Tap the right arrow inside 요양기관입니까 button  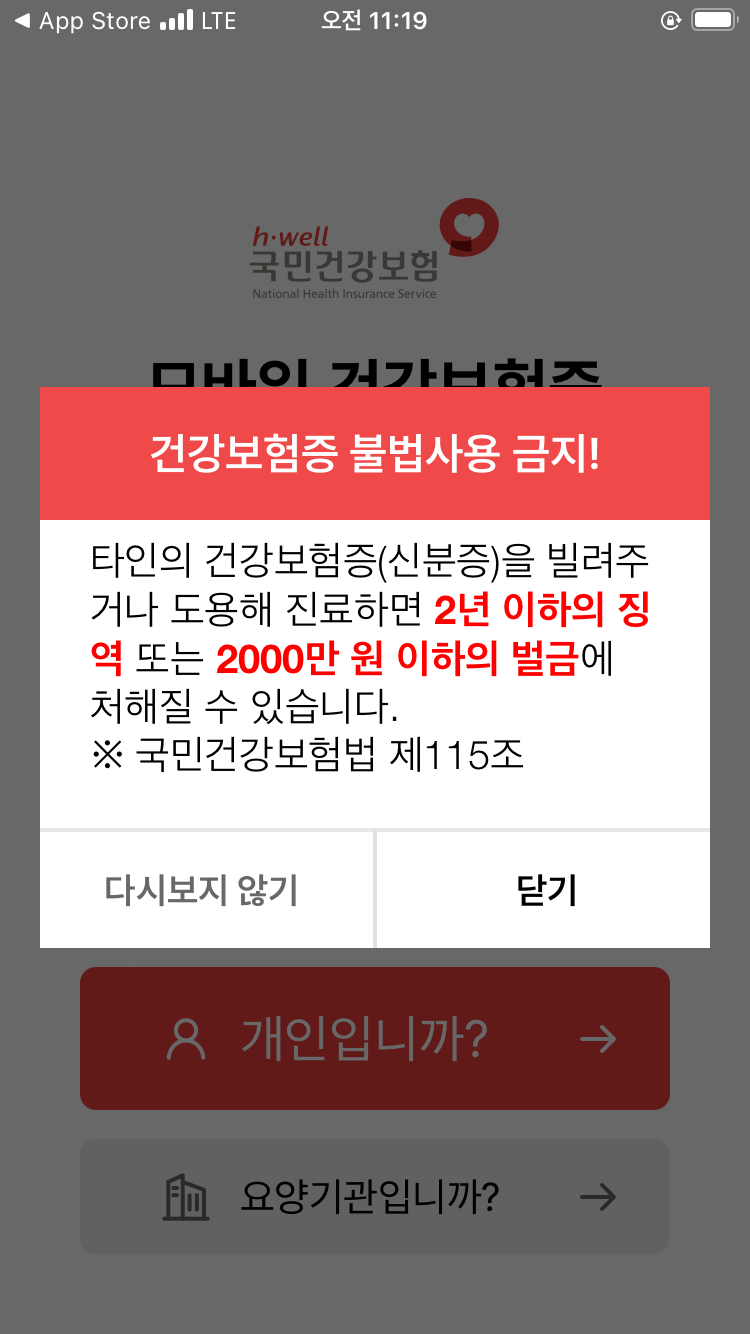coord(598,1196)
